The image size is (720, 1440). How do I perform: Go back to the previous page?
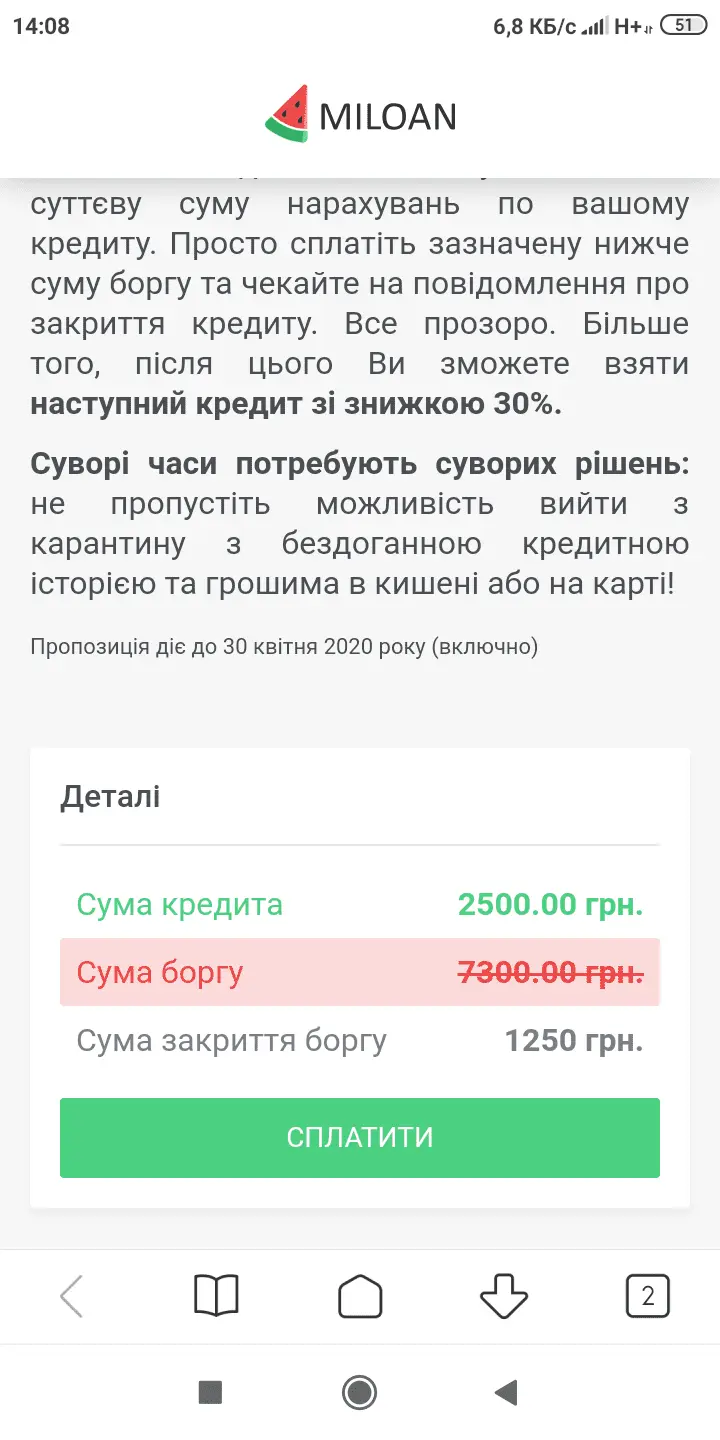72,1297
